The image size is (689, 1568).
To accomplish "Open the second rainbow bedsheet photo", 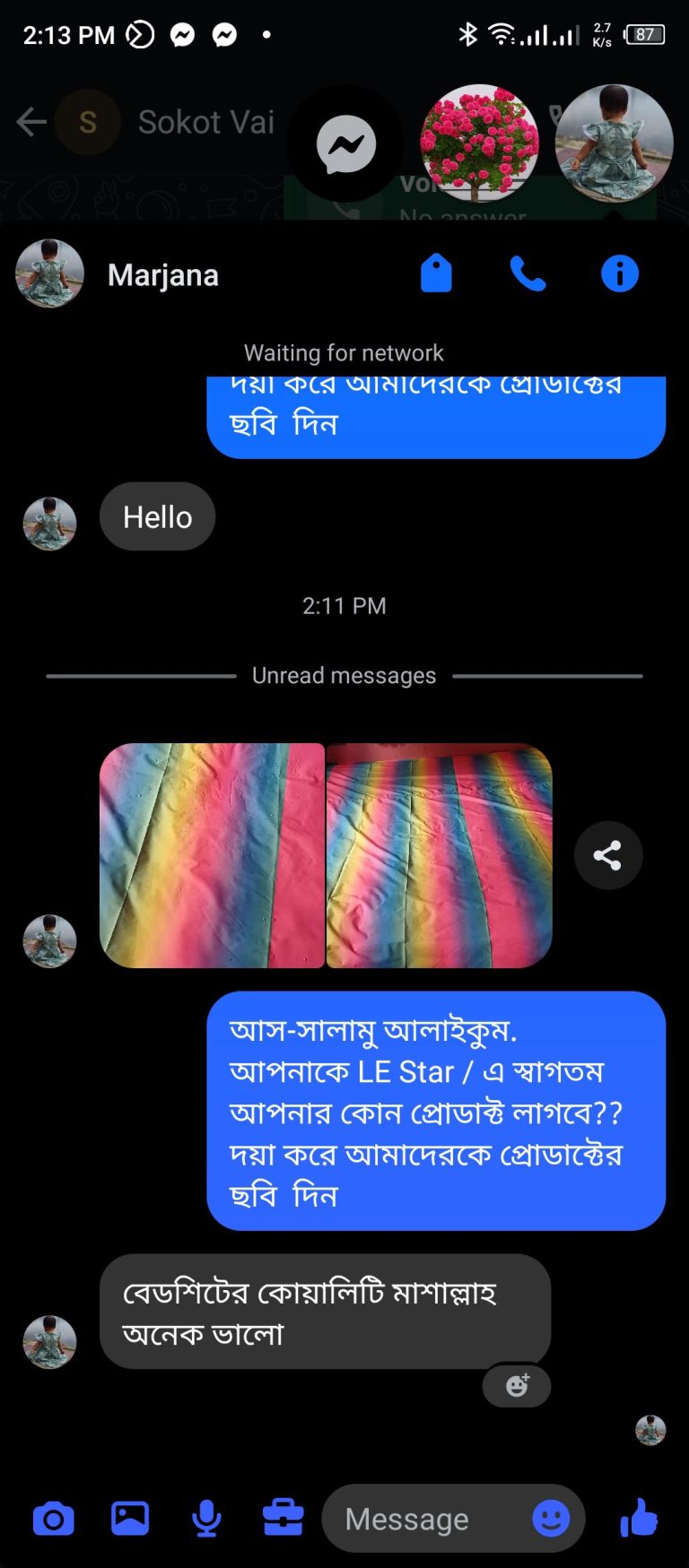I will (439, 855).
